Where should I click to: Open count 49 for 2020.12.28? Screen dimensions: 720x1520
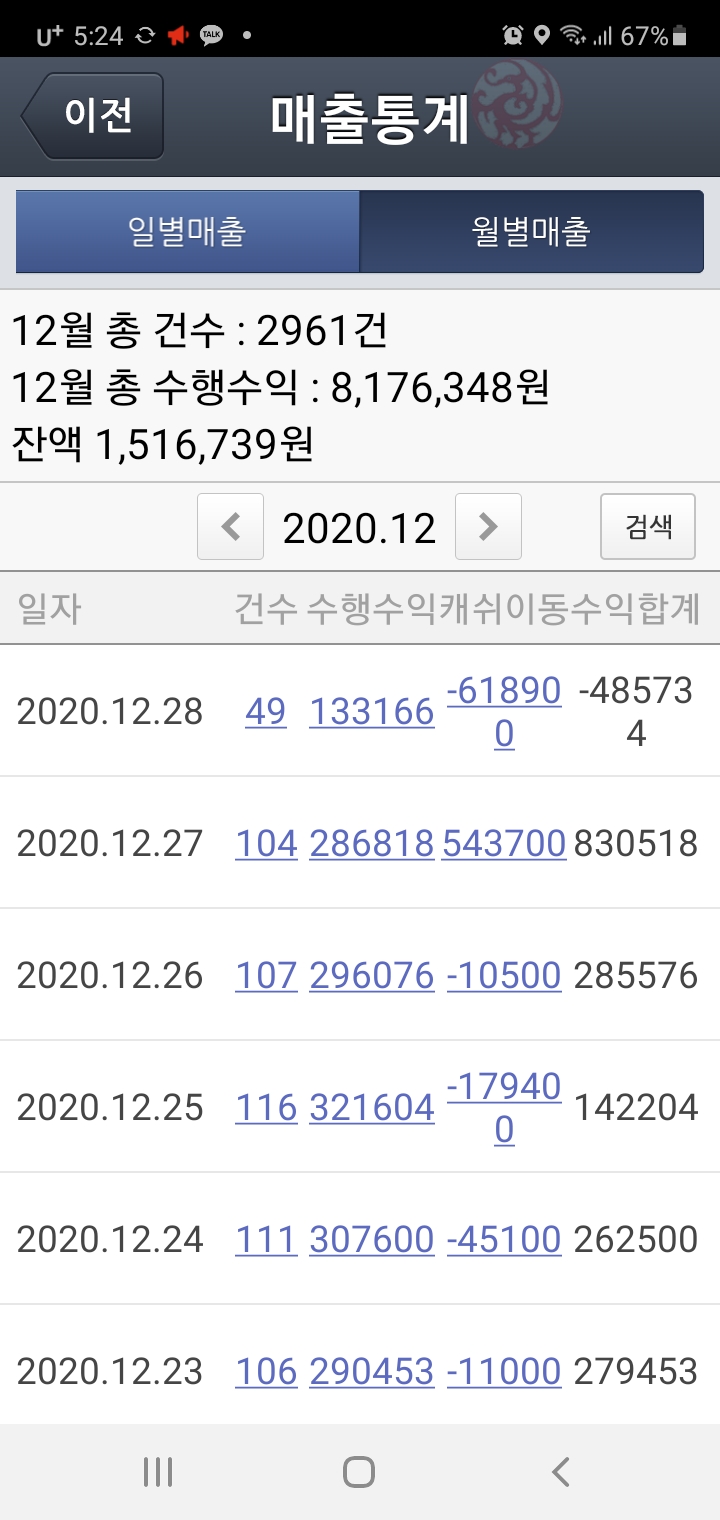click(x=265, y=712)
